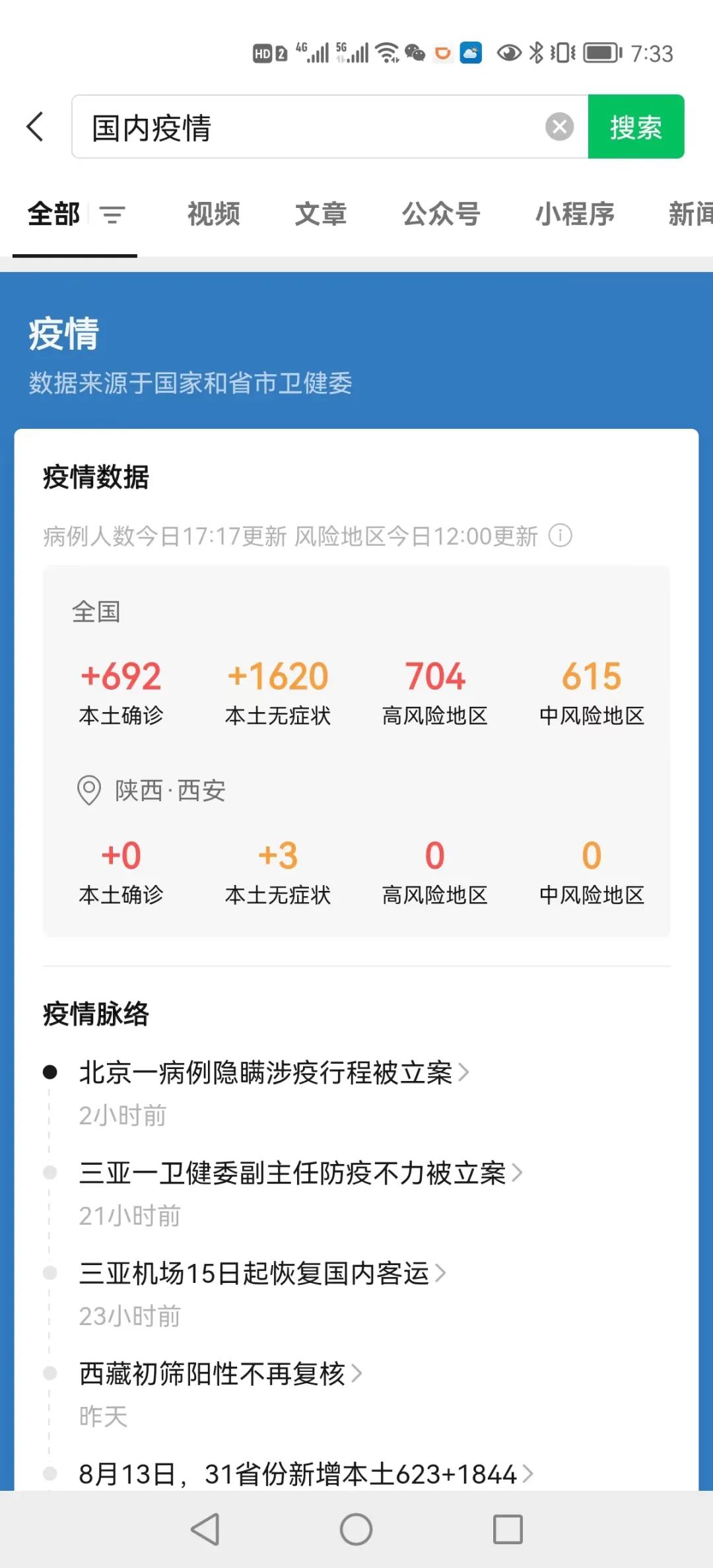Image resolution: width=713 pixels, height=1568 pixels.
Task: Switch to the 公众号 tab
Action: click(x=441, y=214)
